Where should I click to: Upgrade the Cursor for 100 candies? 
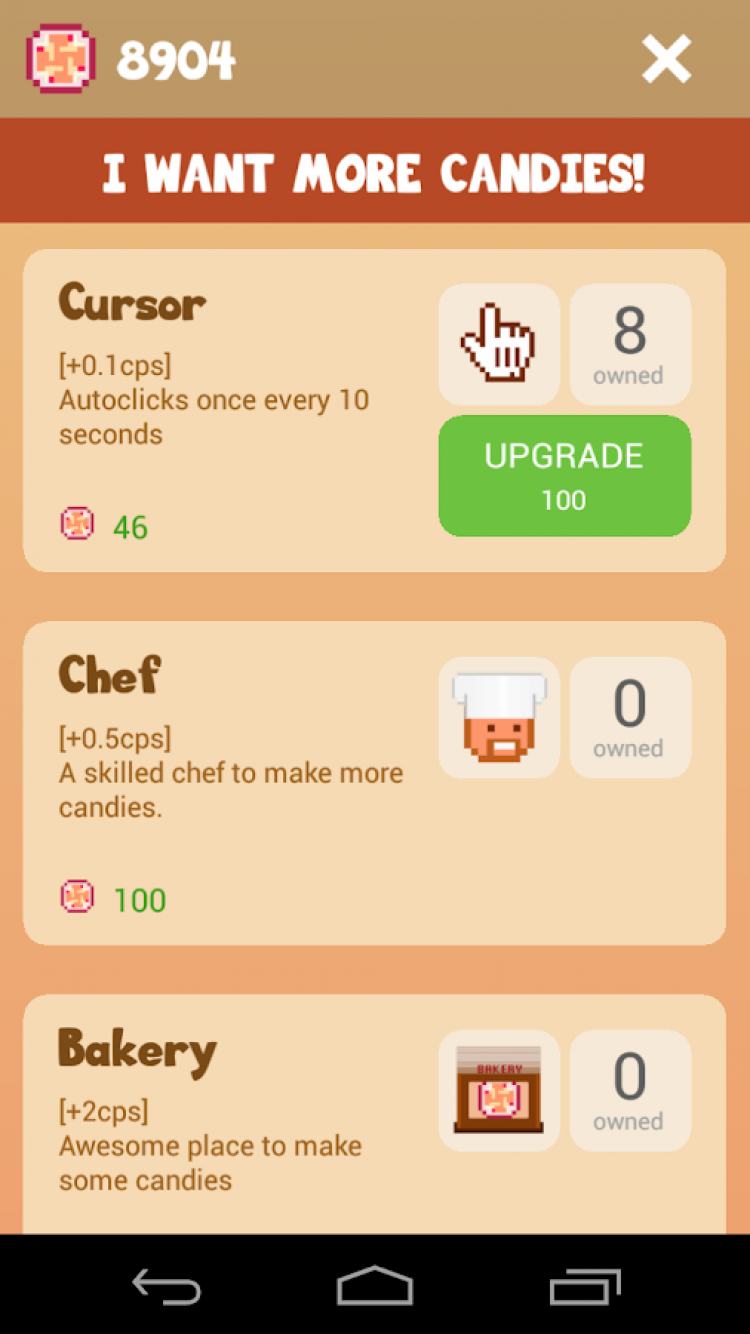coord(564,476)
